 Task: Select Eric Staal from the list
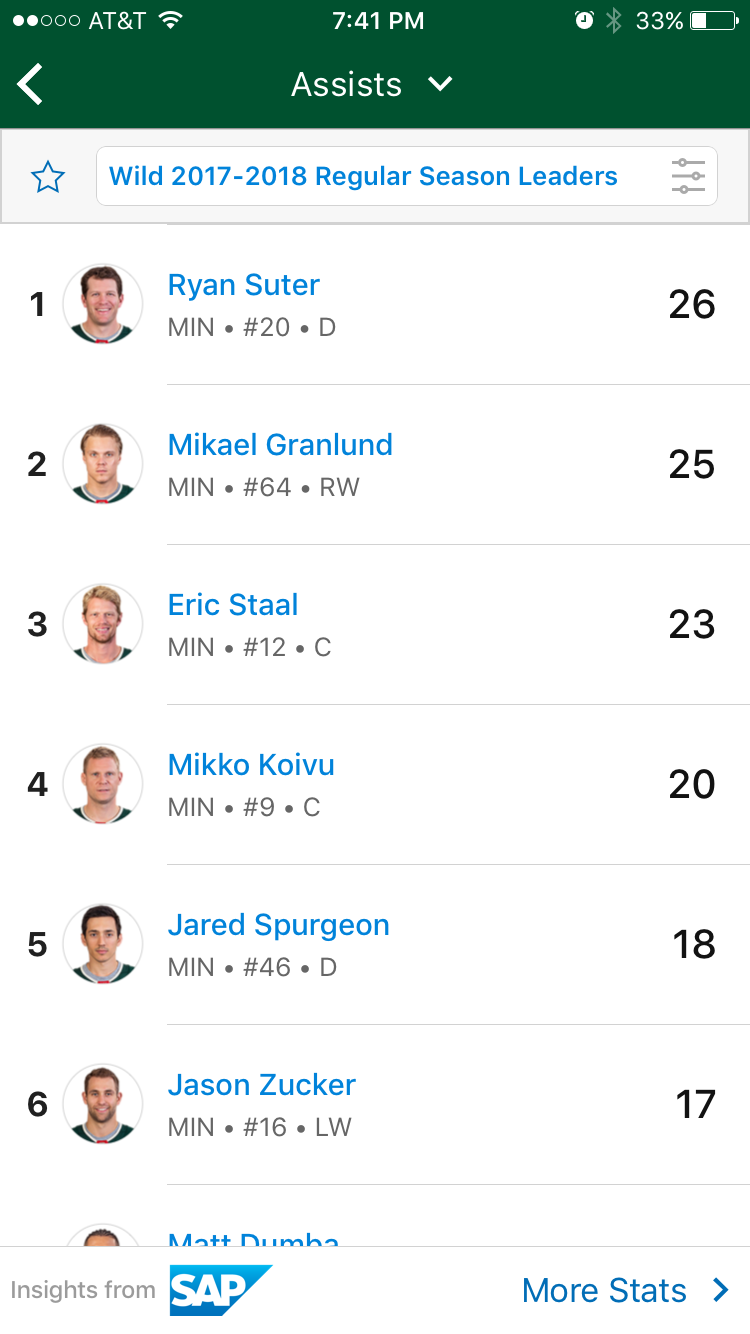tap(375, 625)
